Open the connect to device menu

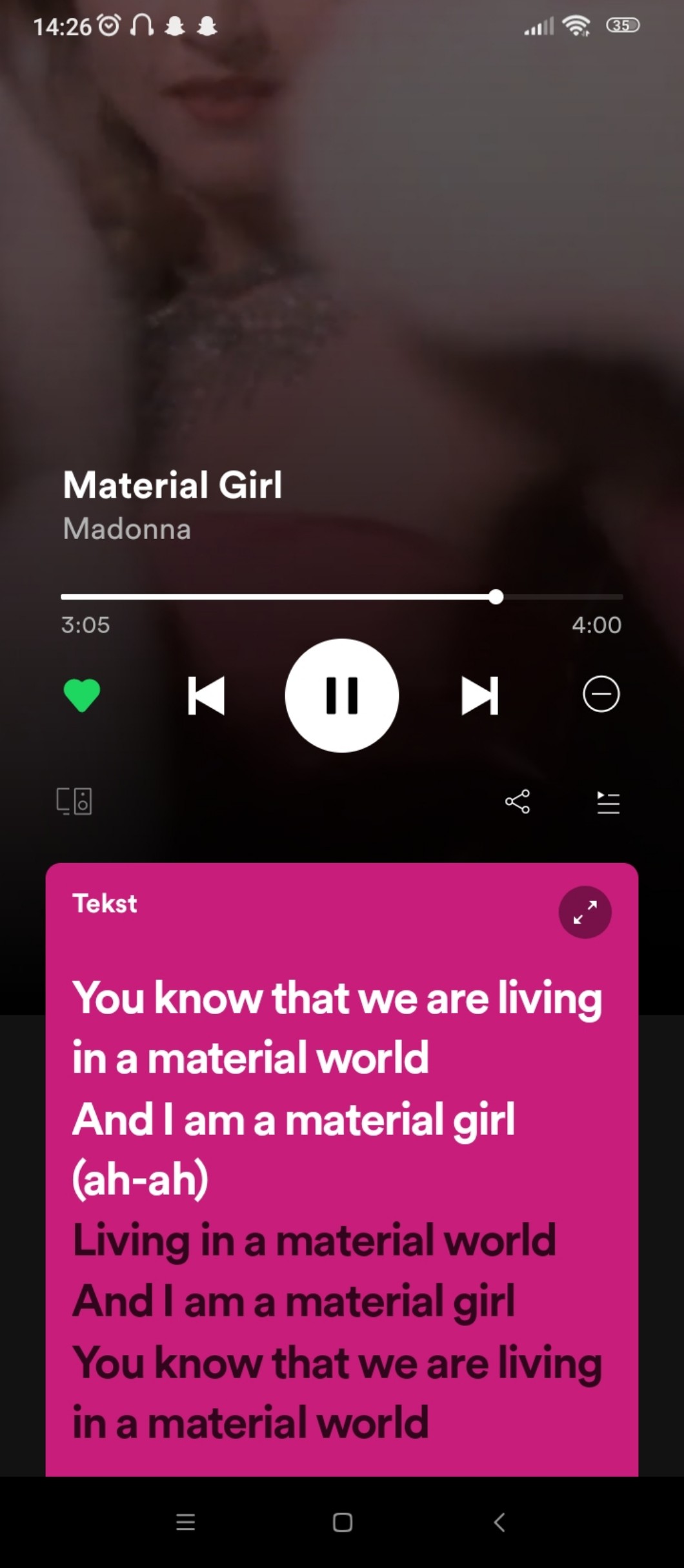(x=74, y=802)
